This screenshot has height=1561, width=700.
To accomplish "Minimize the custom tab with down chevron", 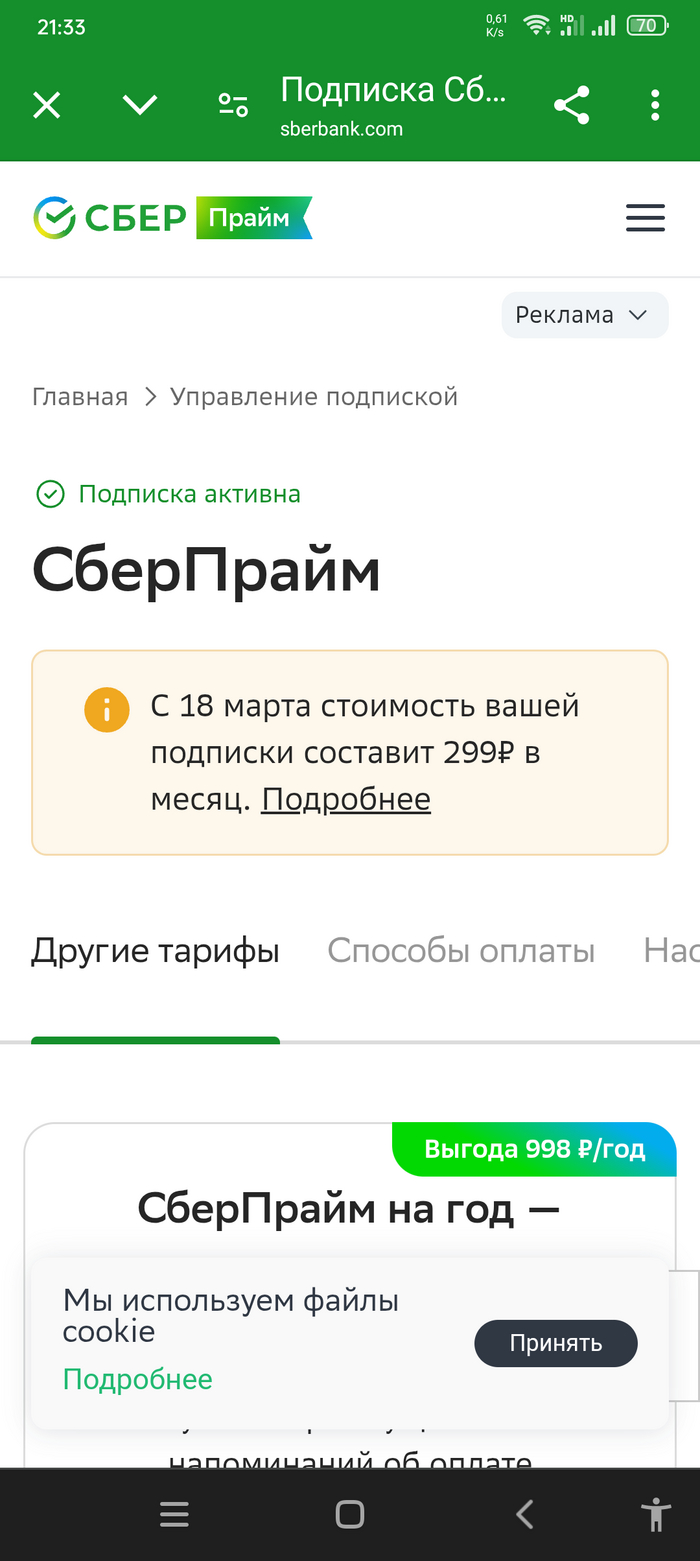I will (139, 105).
